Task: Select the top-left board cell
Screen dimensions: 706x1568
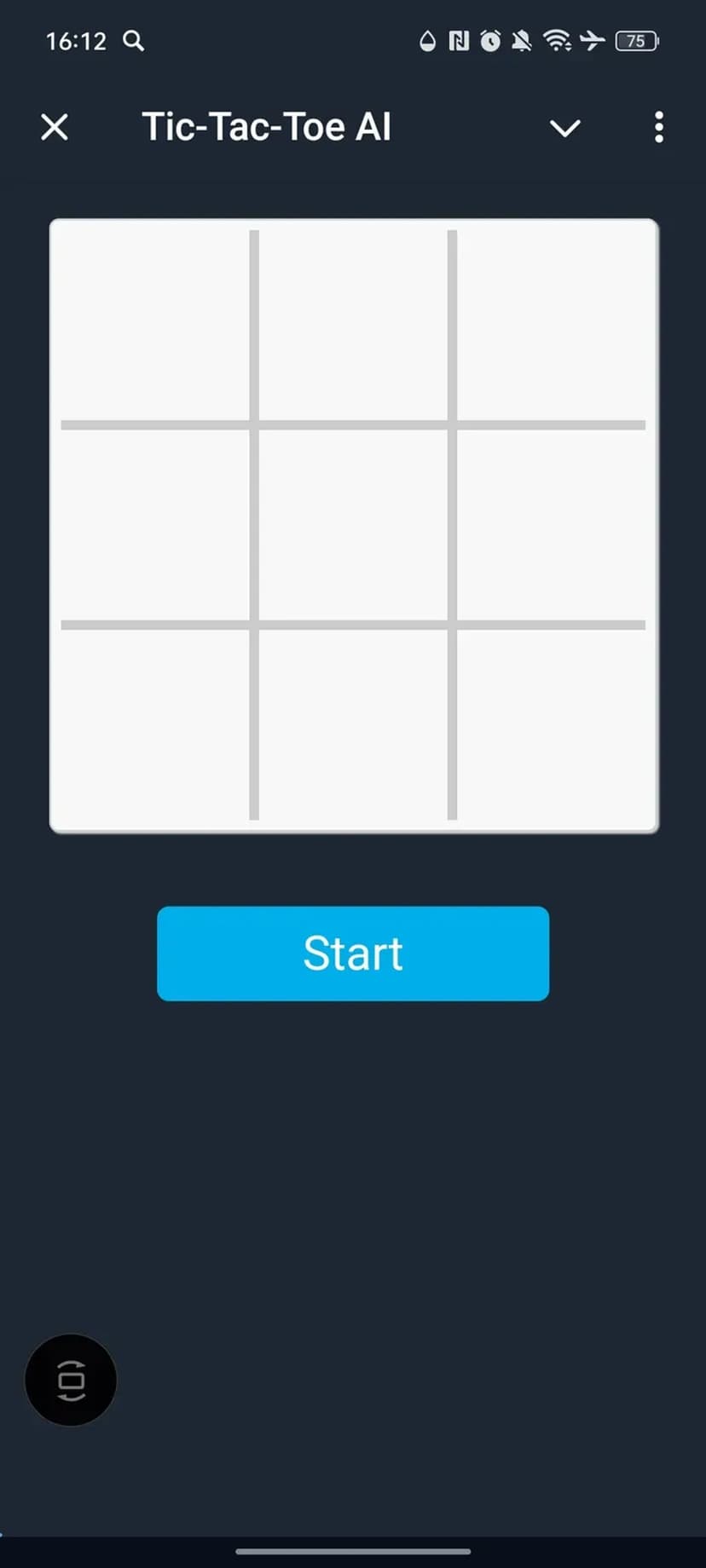Action: [x=155, y=326]
